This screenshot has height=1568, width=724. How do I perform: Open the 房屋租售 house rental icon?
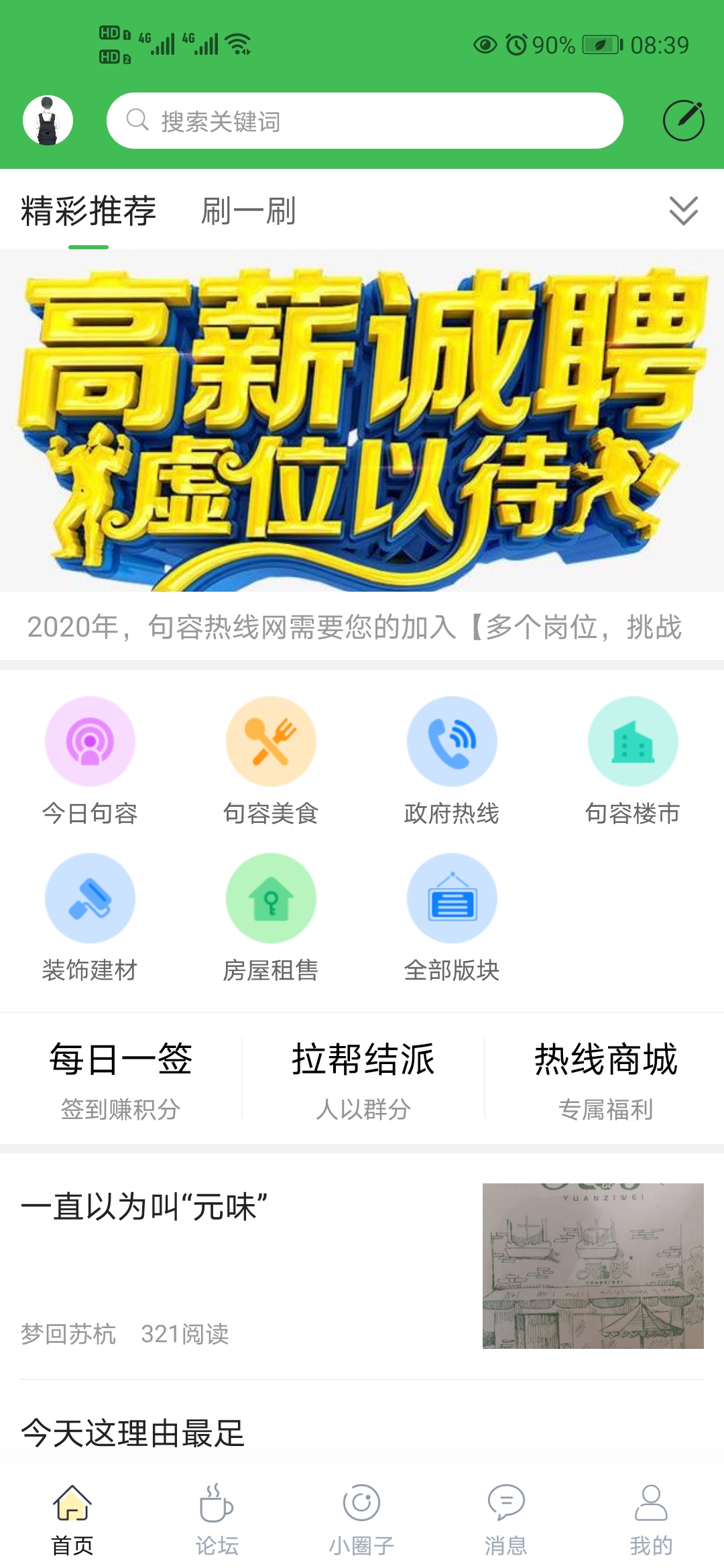point(271,898)
